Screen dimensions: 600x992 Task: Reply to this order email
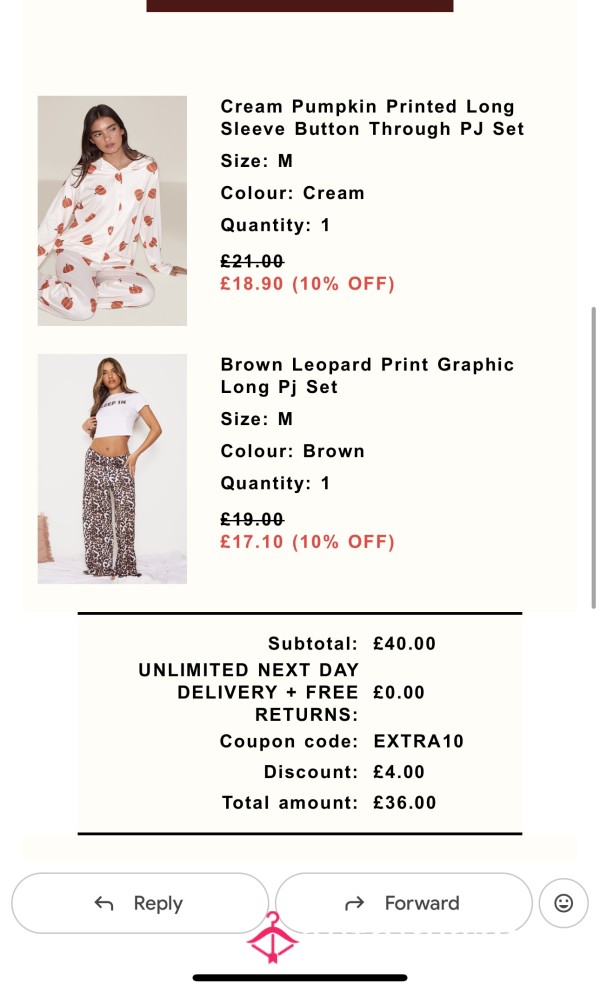point(140,903)
